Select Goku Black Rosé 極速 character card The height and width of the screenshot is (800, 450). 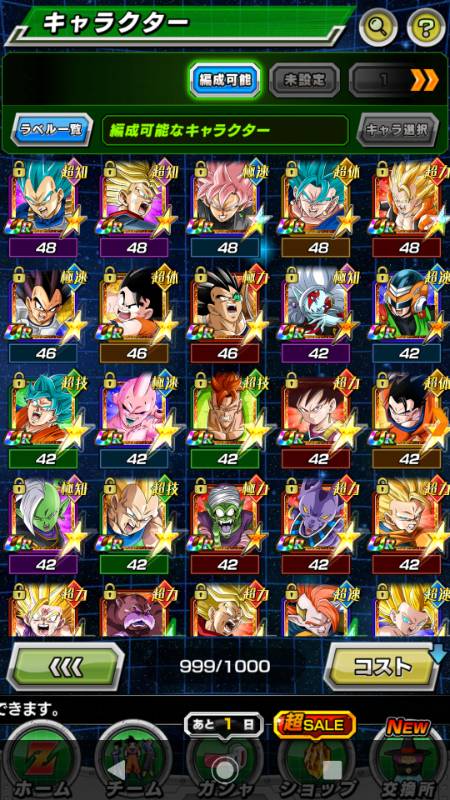tap(225, 209)
